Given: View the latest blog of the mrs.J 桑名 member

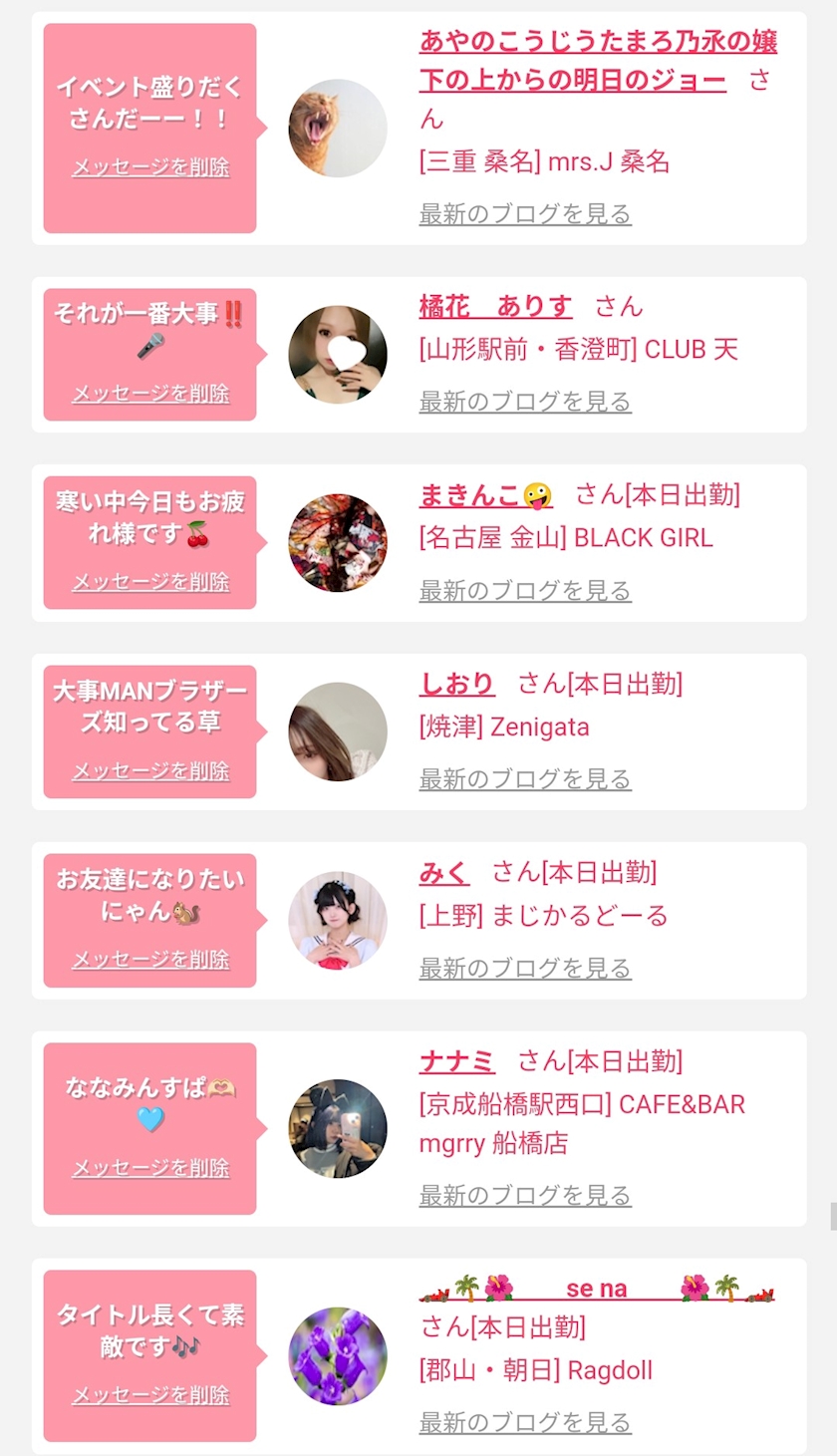Looking at the screenshot, I should point(525,214).
